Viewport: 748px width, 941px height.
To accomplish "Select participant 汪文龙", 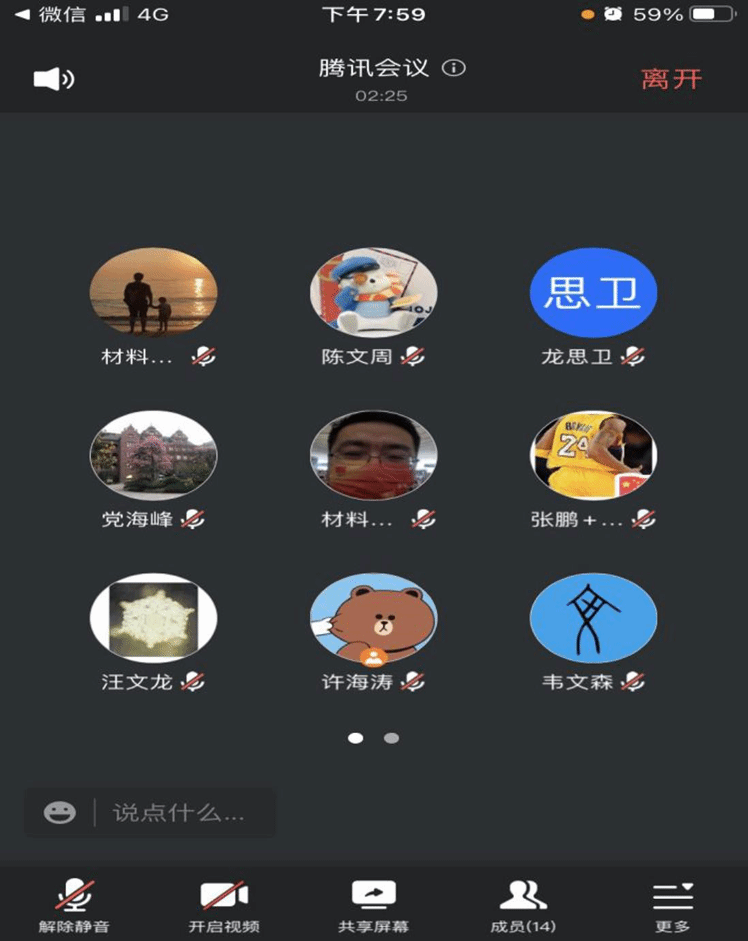I will click(153, 618).
